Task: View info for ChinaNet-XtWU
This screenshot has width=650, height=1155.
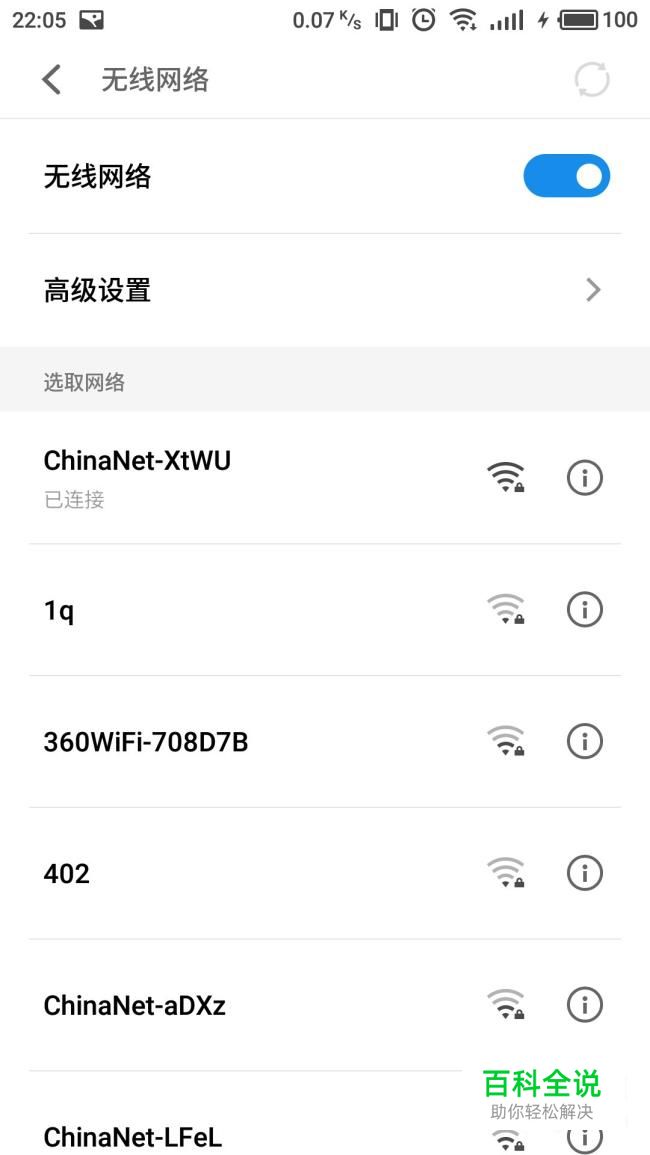Action: click(585, 478)
